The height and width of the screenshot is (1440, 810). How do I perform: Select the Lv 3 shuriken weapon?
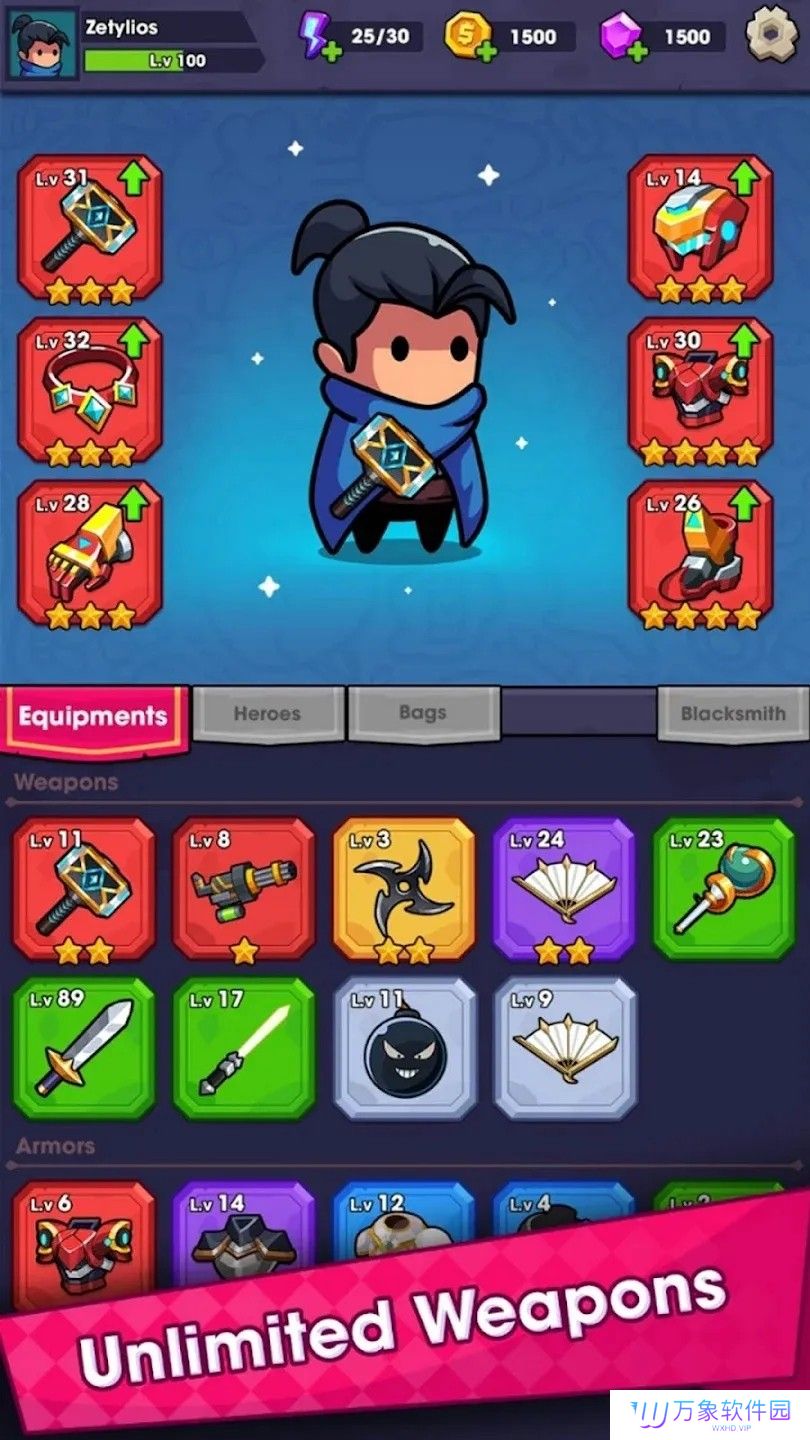click(x=404, y=888)
